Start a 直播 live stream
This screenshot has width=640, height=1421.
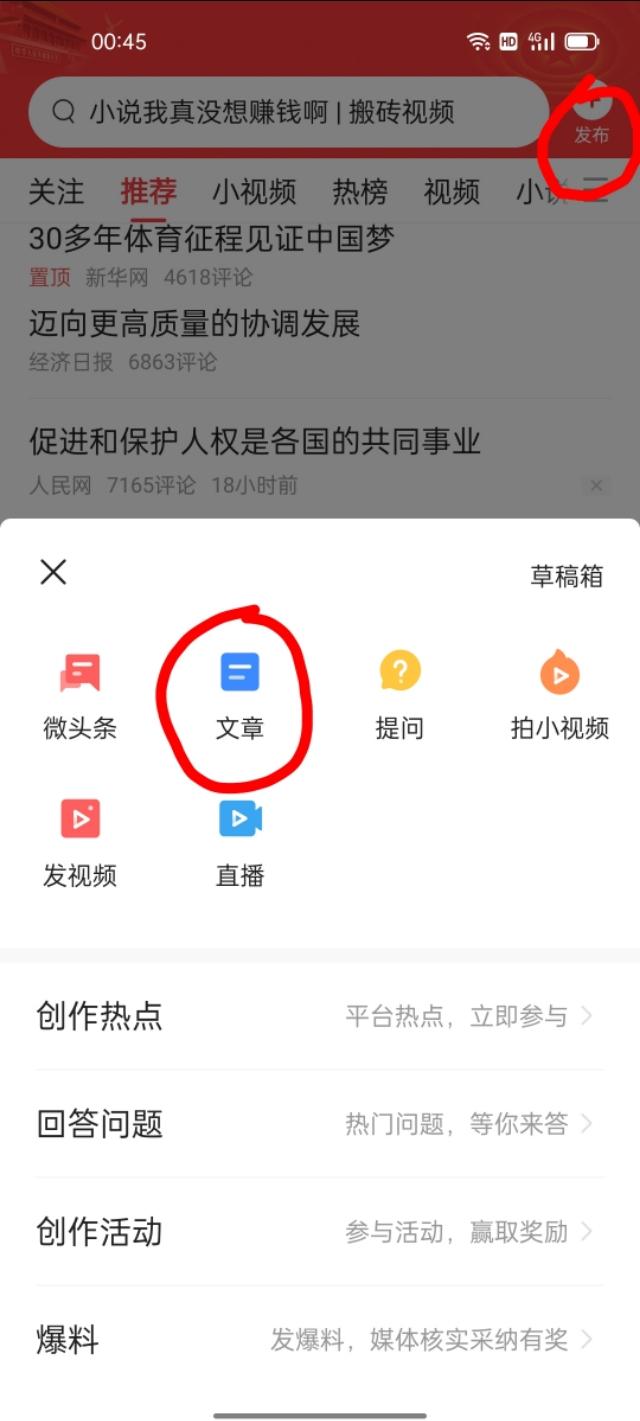(240, 843)
